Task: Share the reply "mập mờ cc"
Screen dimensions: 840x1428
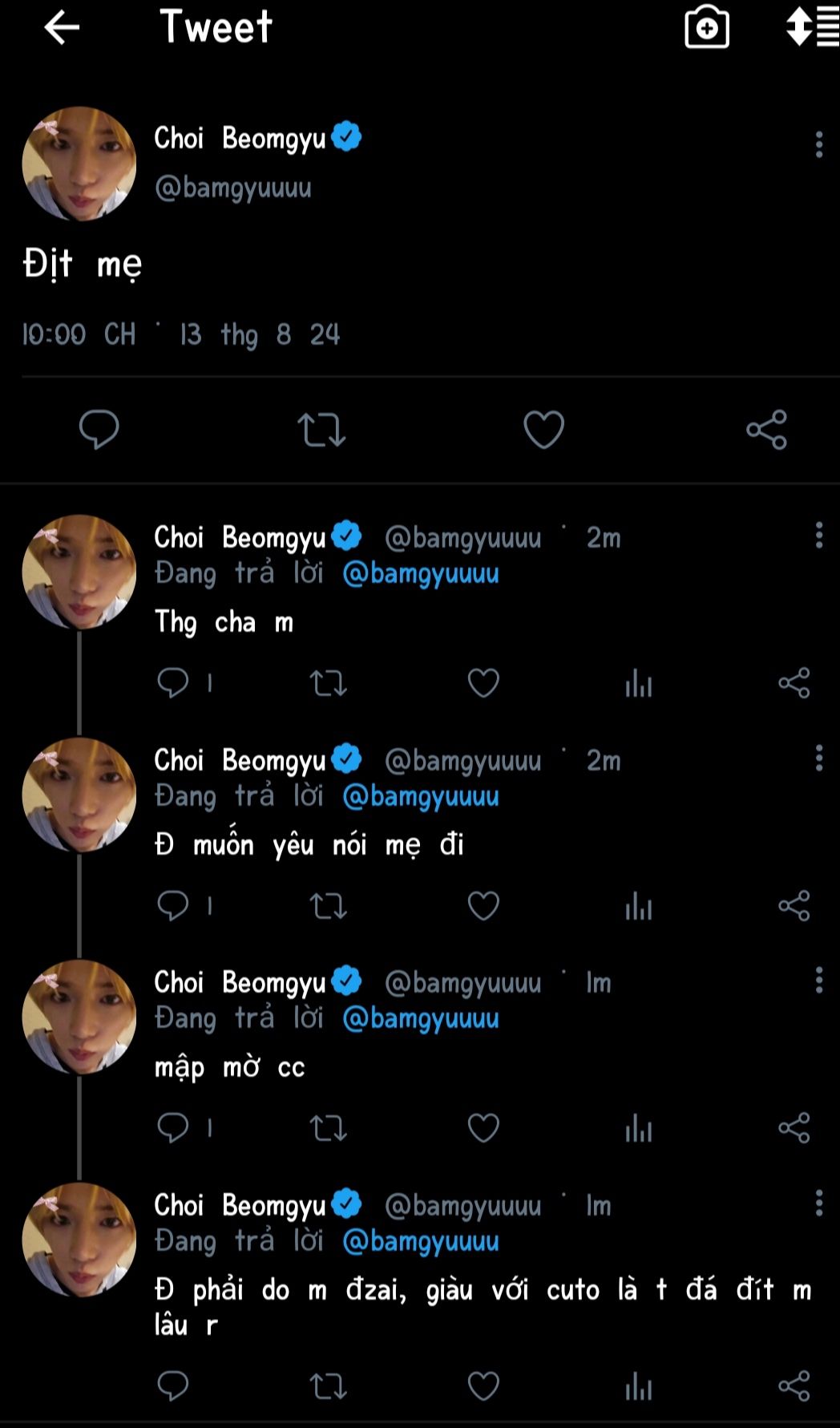Action: [794, 1128]
